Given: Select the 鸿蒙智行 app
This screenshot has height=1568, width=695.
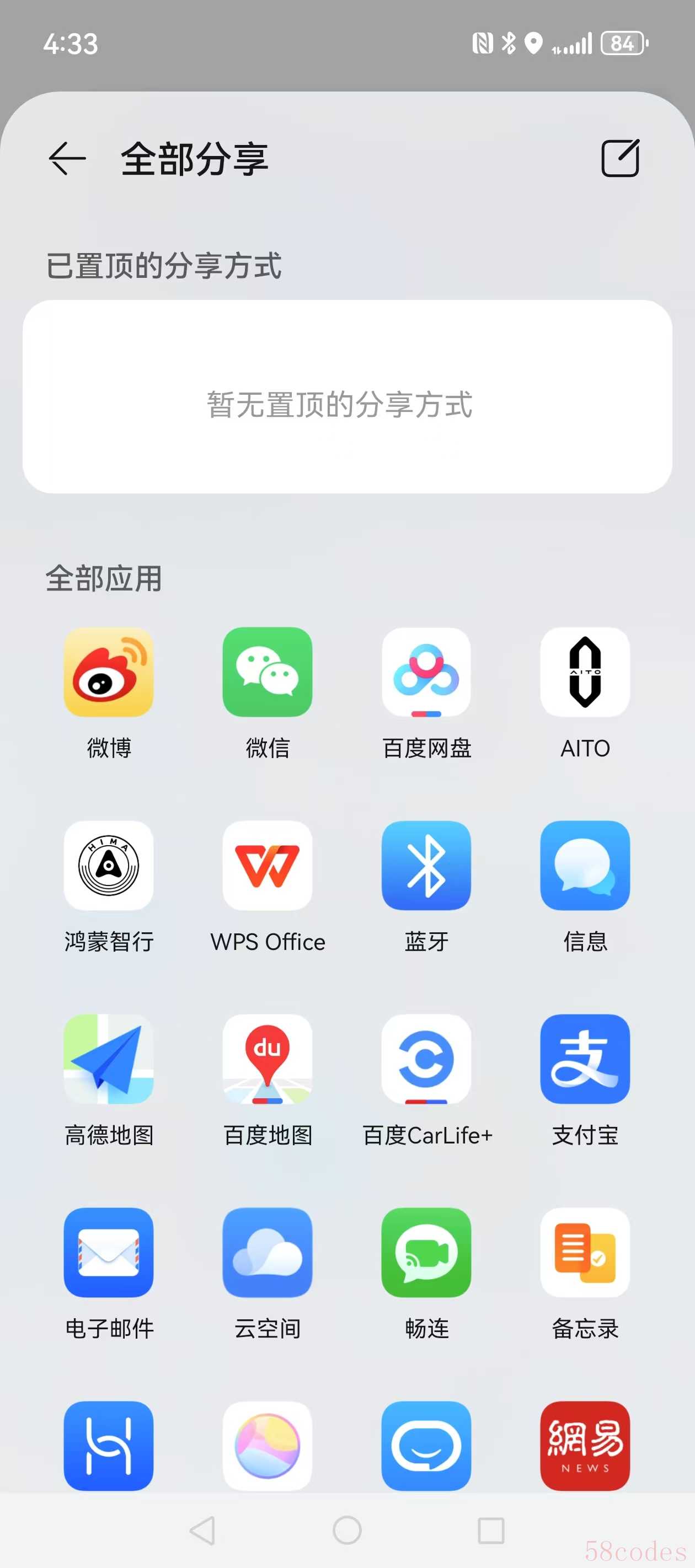Looking at the screenshot, I should click(x=109, y=866).
